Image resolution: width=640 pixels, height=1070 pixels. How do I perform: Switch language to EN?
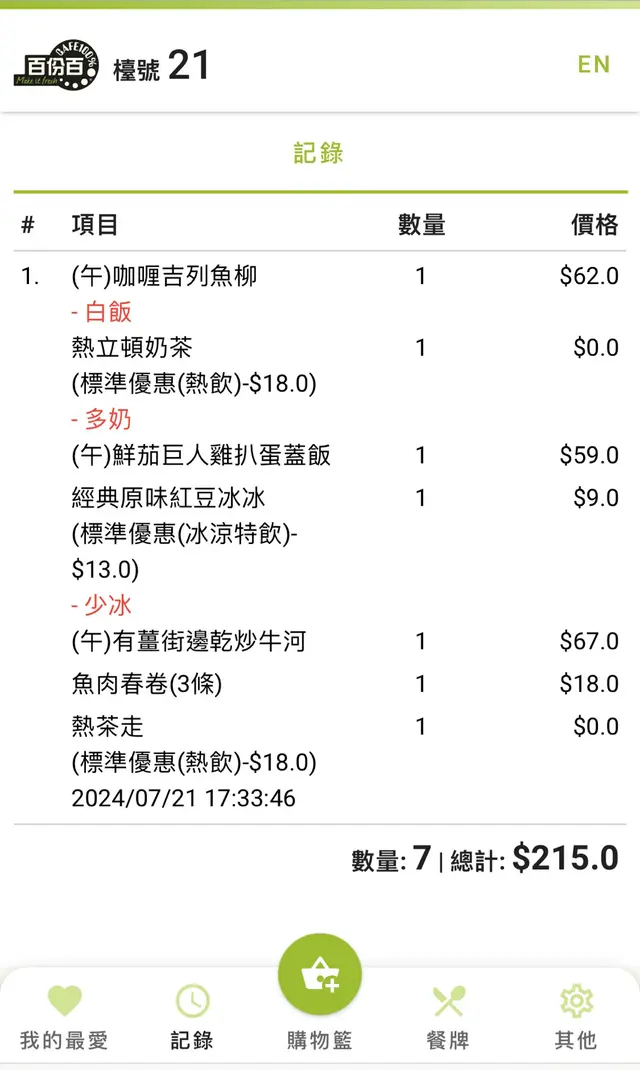pos(593,65)
